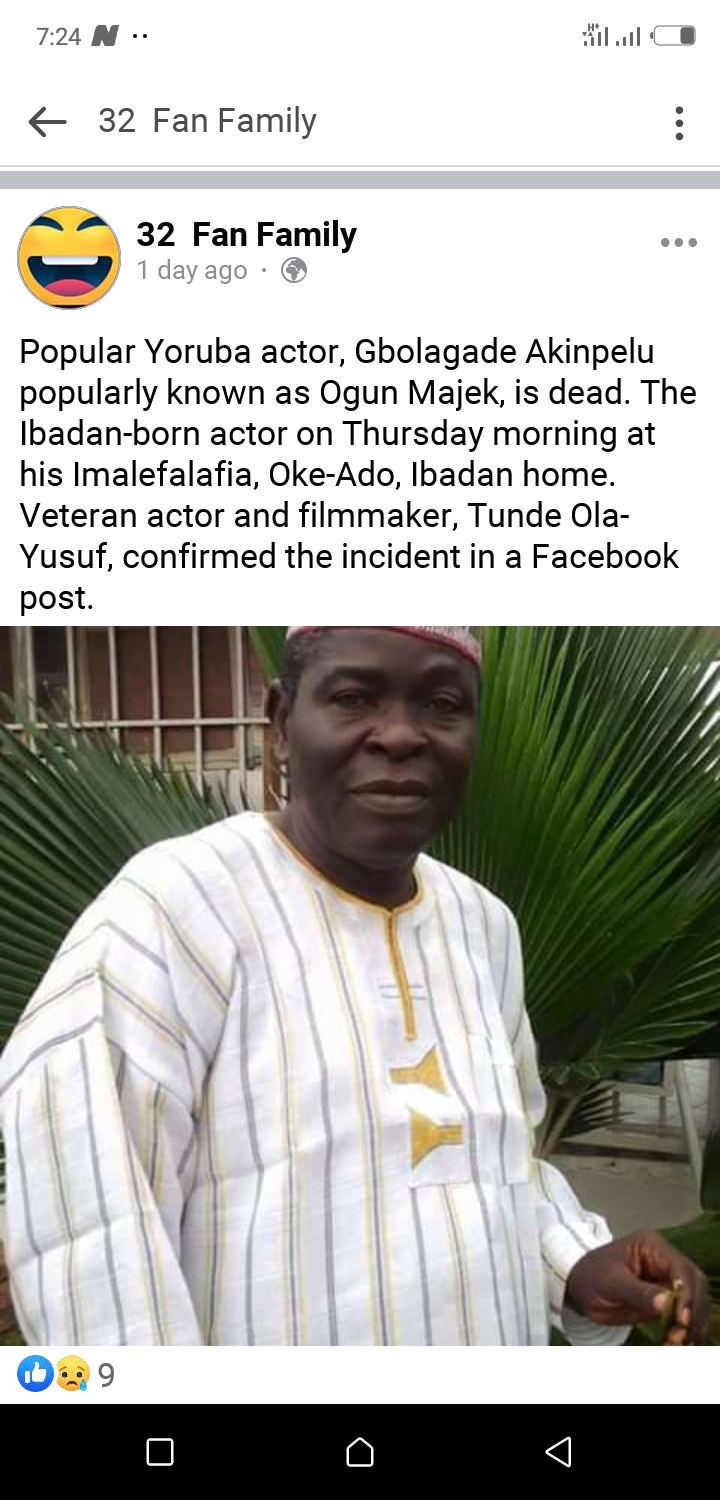Open recent apps

[x=160, y=1451]
